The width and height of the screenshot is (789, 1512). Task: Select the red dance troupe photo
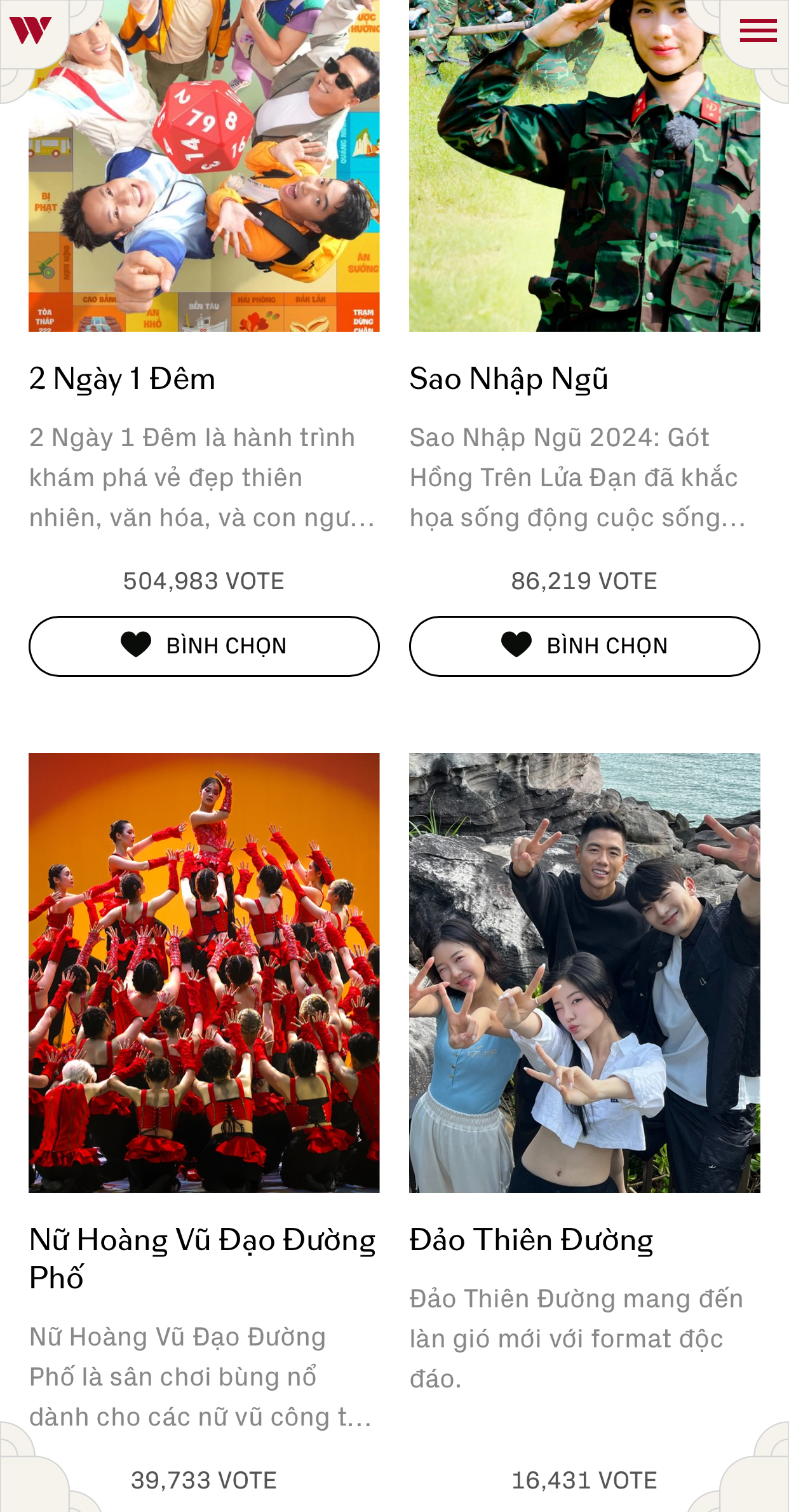click(204, 972)
